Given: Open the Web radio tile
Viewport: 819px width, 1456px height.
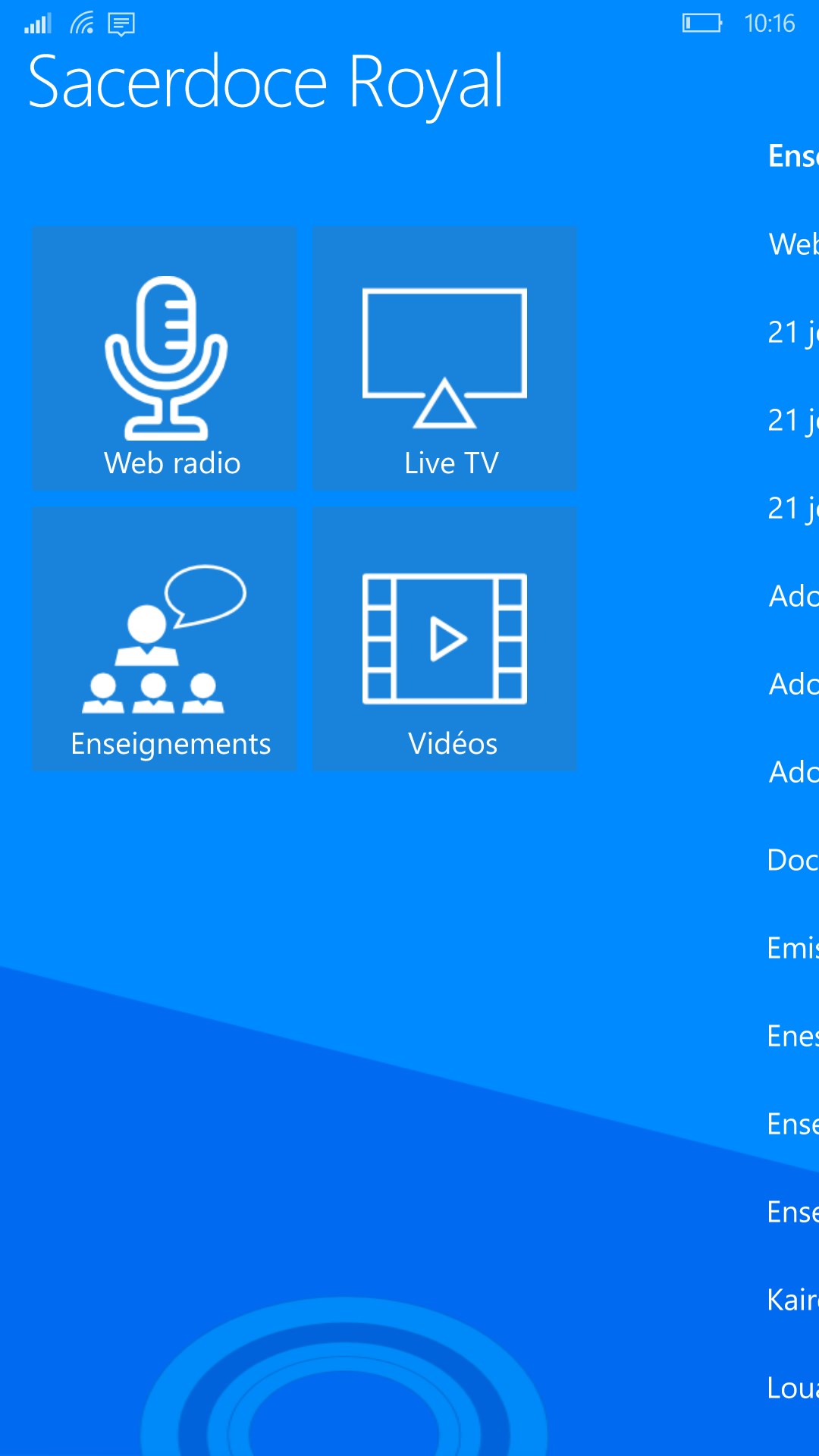Looking at the screenshot, I should click(165, 359).
